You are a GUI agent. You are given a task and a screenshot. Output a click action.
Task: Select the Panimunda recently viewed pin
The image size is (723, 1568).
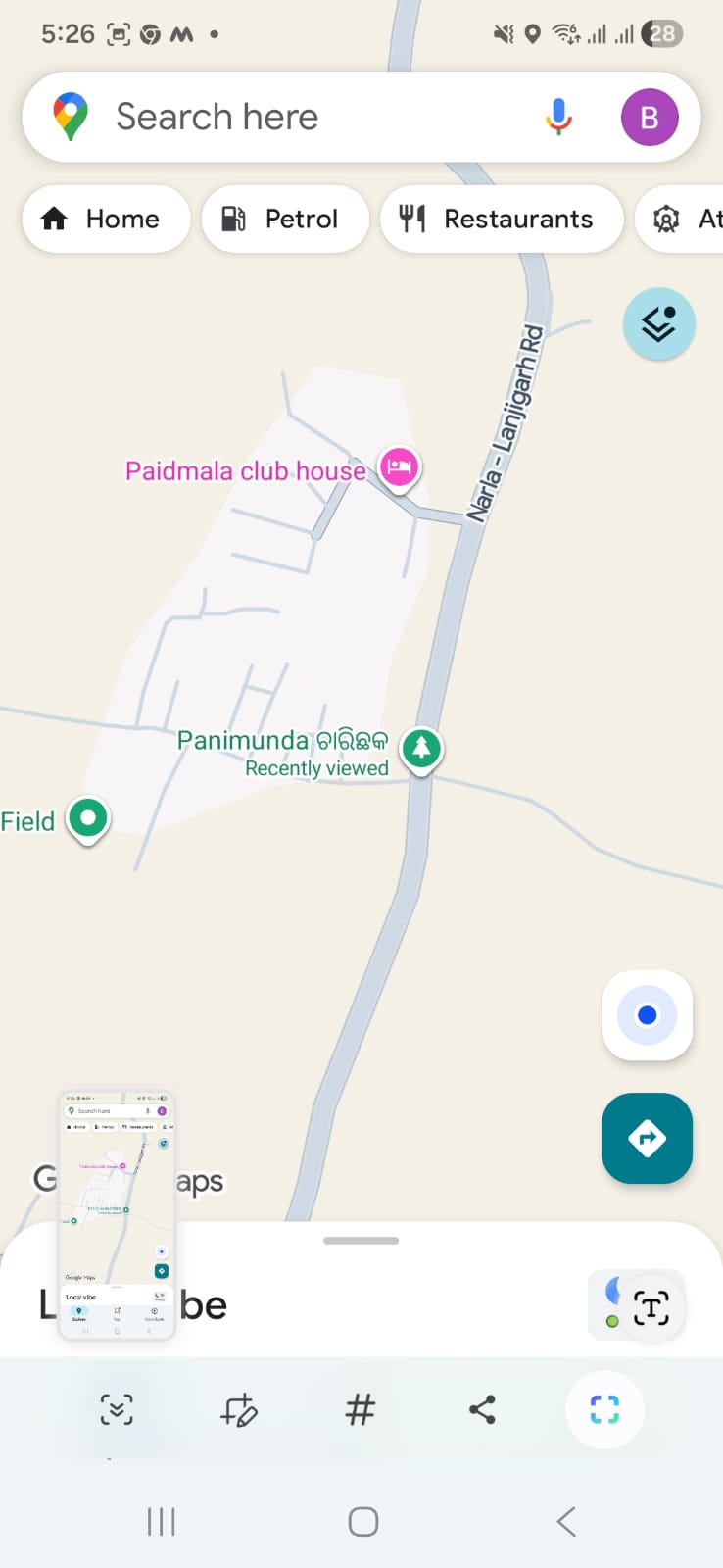click(x=422, y=749)
